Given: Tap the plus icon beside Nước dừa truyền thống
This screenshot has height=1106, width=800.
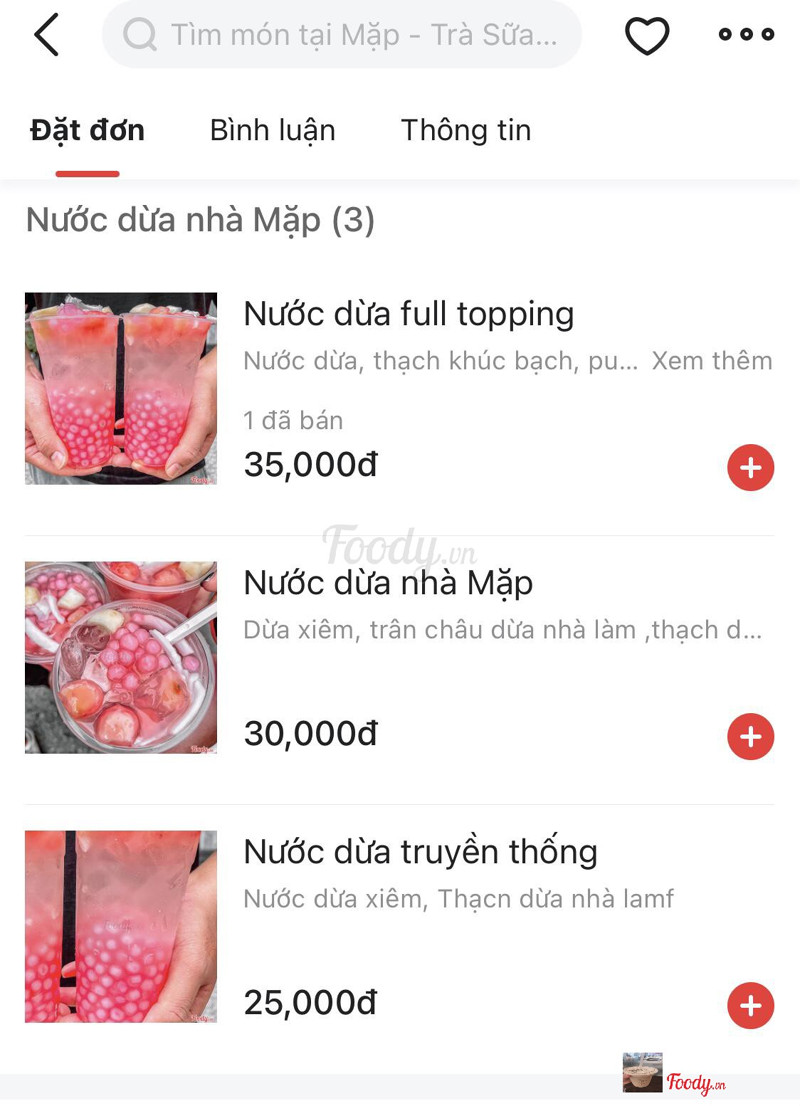Looking at the screenshot, I should [x=750, y=1007].
